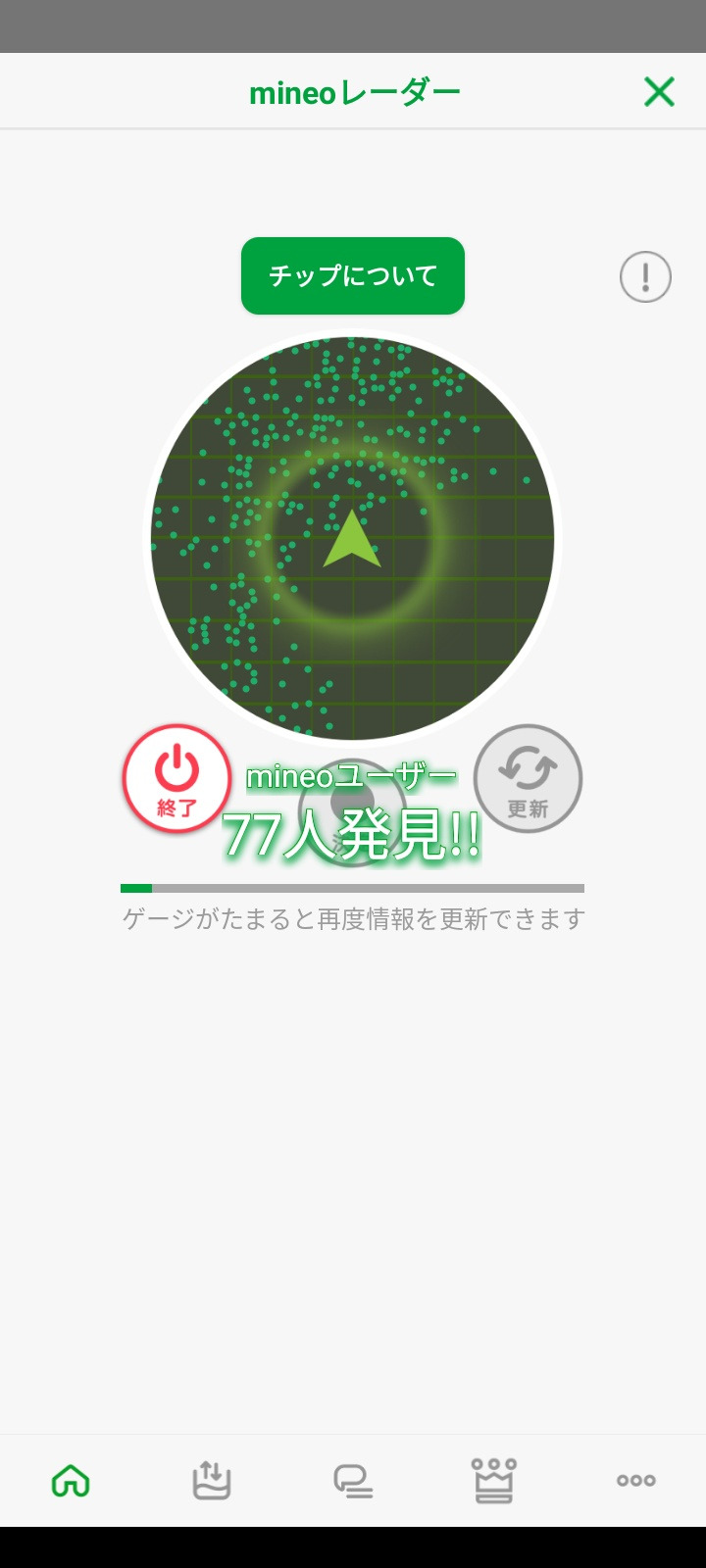Click the recharge gauge progress bar
706x1568 pixels.
click(x=353, y=887)
